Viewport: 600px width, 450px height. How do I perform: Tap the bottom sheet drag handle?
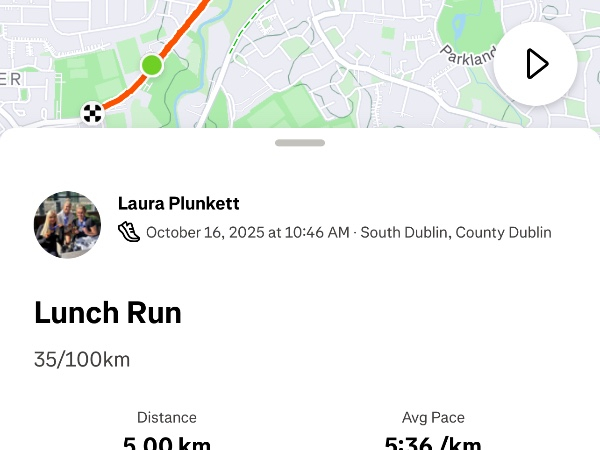tap(299, 143)
